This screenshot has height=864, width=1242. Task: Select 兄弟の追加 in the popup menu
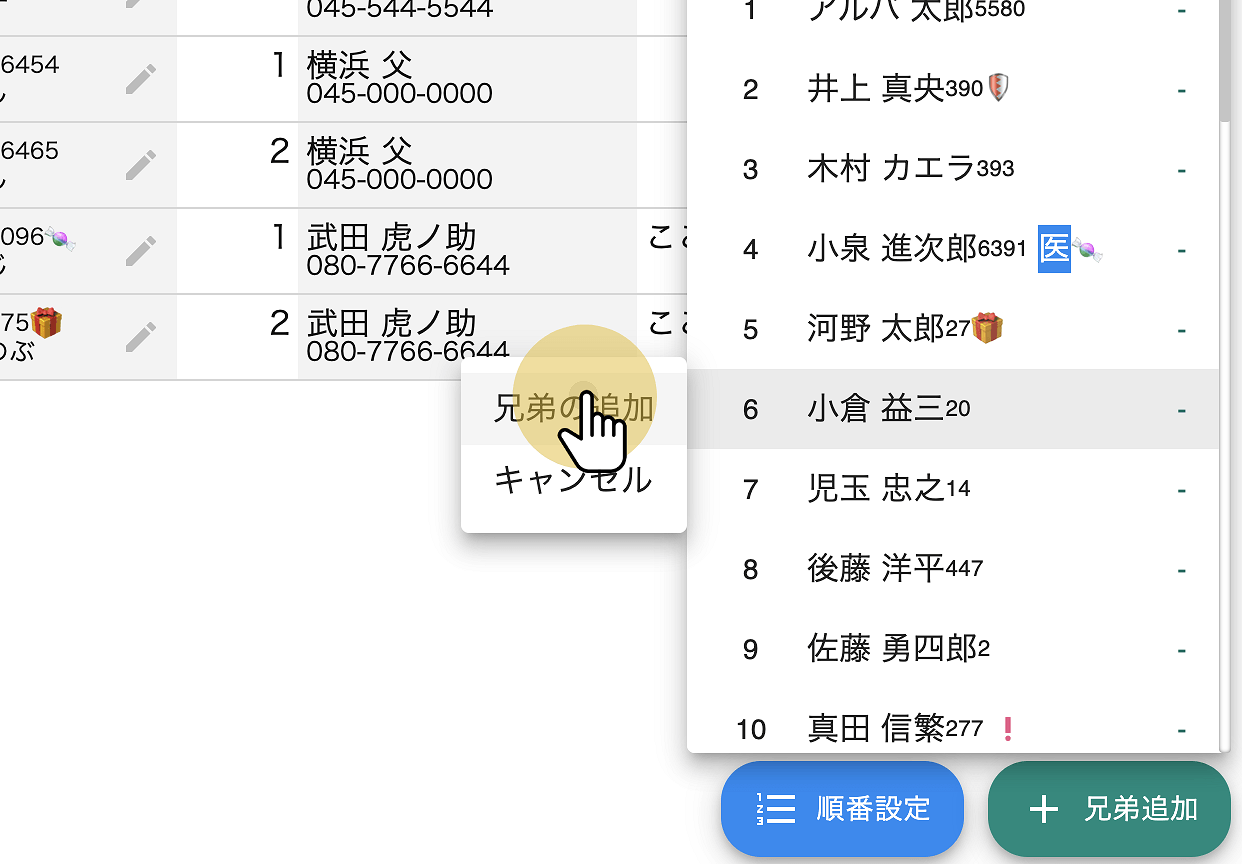coord(573,408)
